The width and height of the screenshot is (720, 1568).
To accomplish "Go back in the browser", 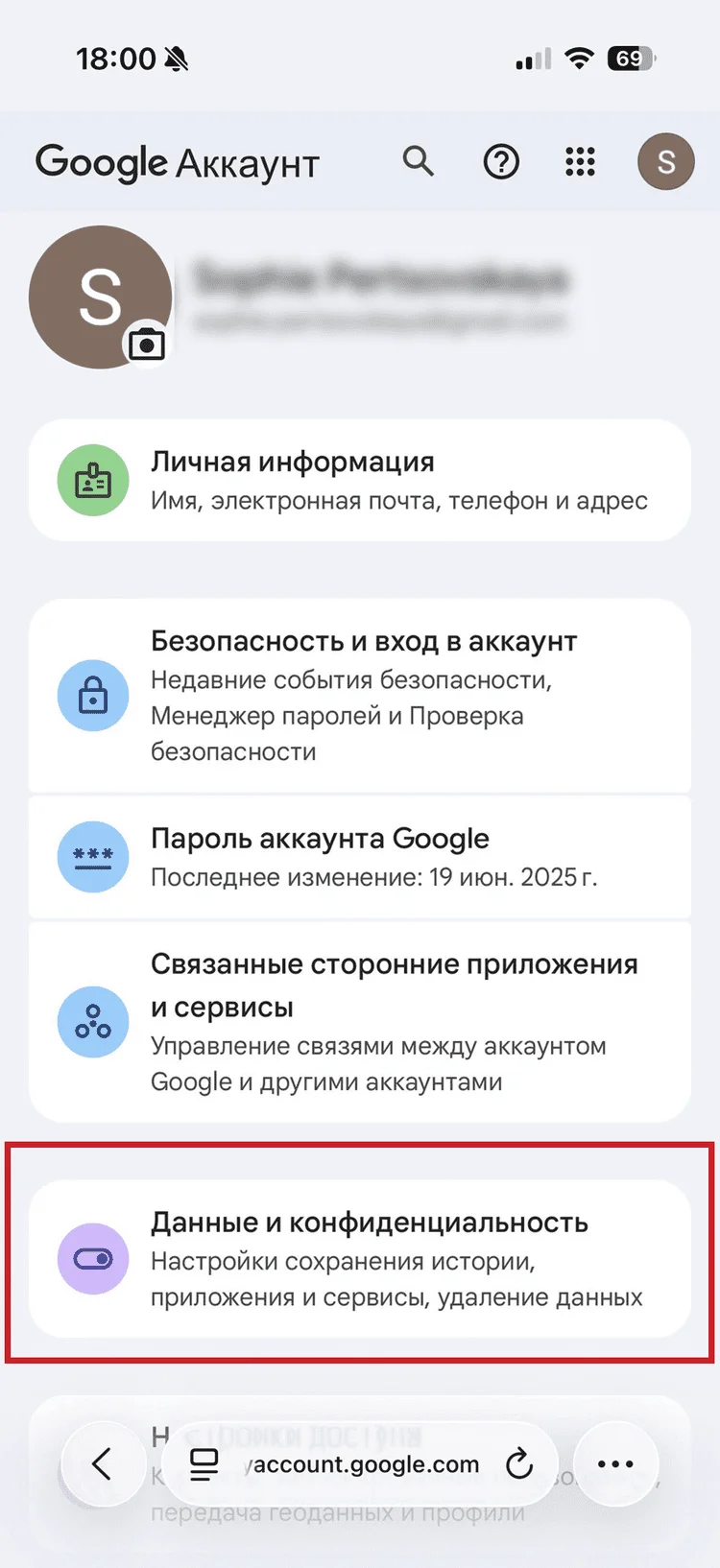I will (x=102, y=1463).
